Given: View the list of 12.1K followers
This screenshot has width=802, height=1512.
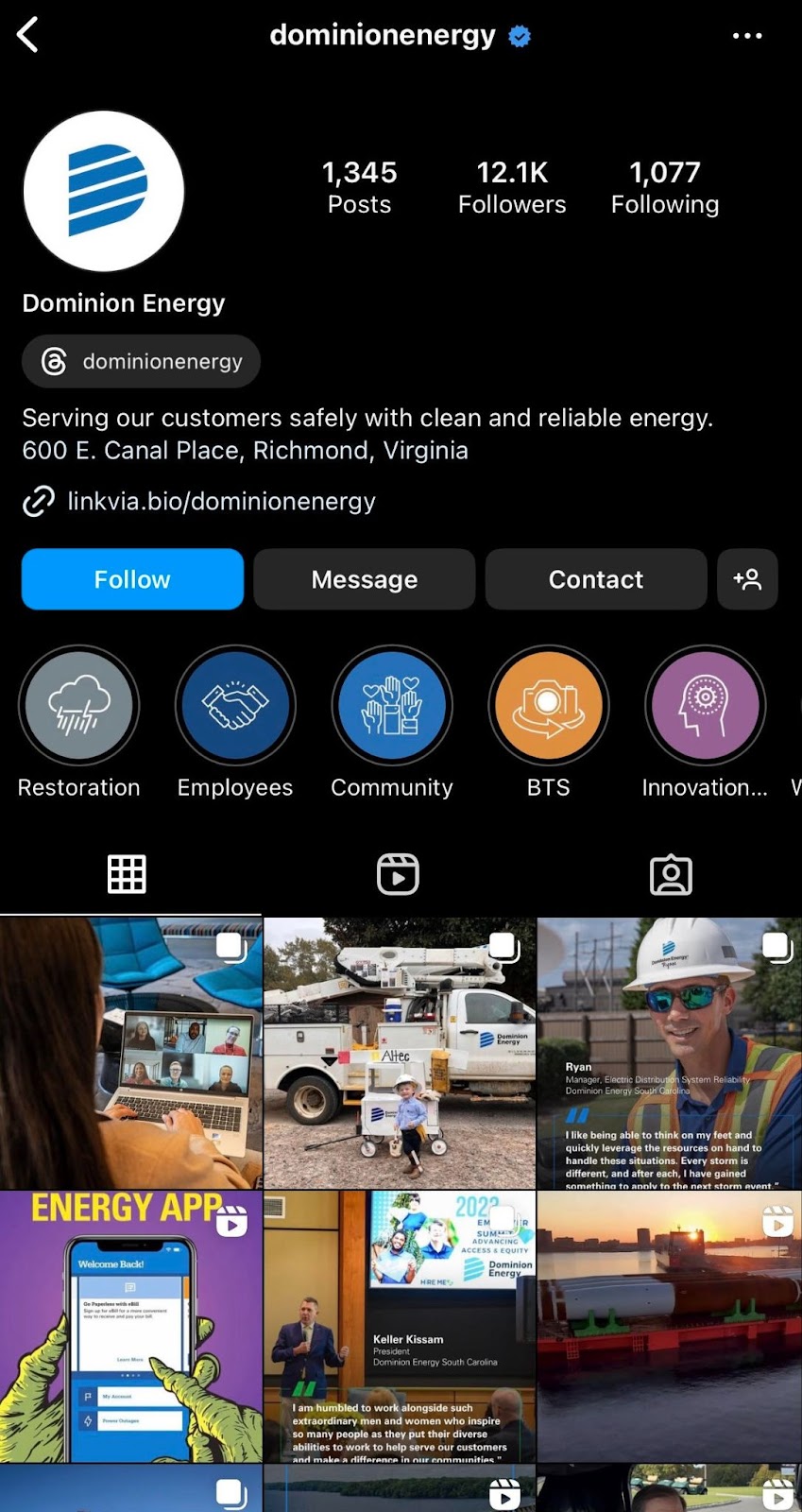Looking at the screenshot, I should [512, 187].
